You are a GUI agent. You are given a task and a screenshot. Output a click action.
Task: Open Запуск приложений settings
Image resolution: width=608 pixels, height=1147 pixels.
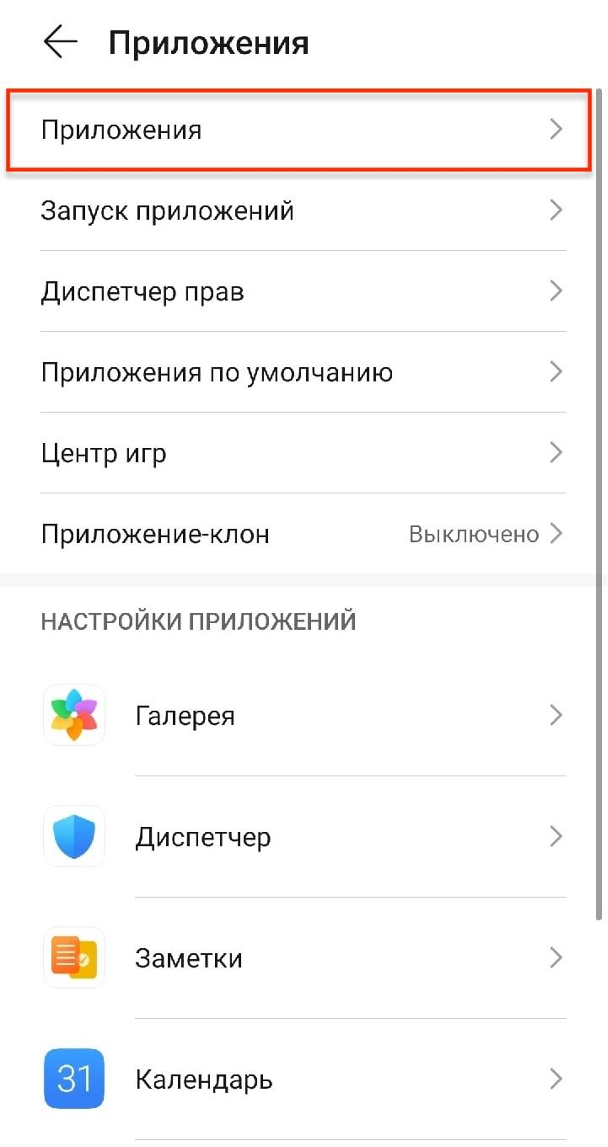[x=304, y=211]
